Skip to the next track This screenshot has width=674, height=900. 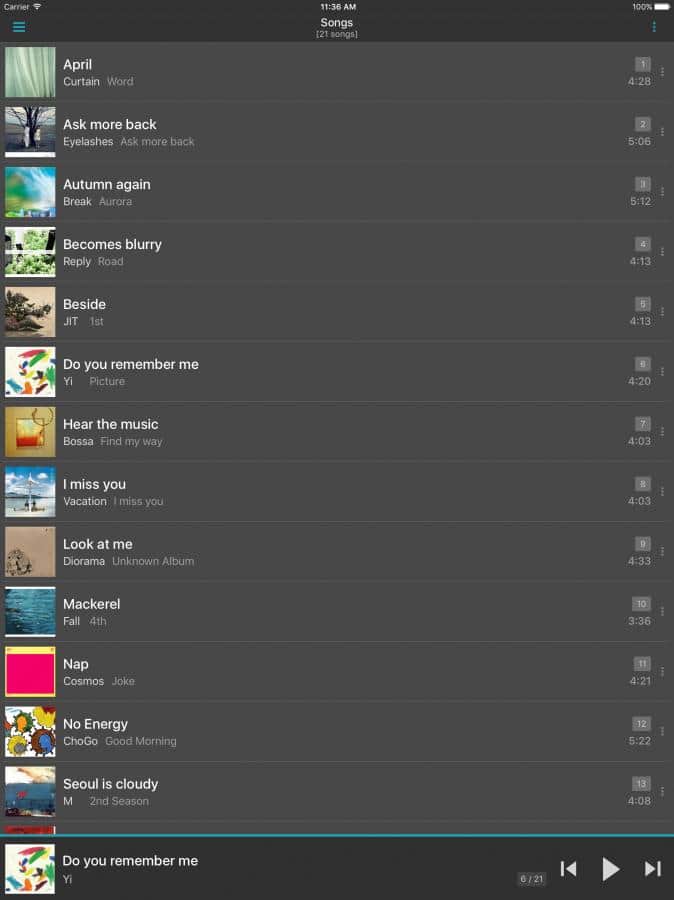652,869
